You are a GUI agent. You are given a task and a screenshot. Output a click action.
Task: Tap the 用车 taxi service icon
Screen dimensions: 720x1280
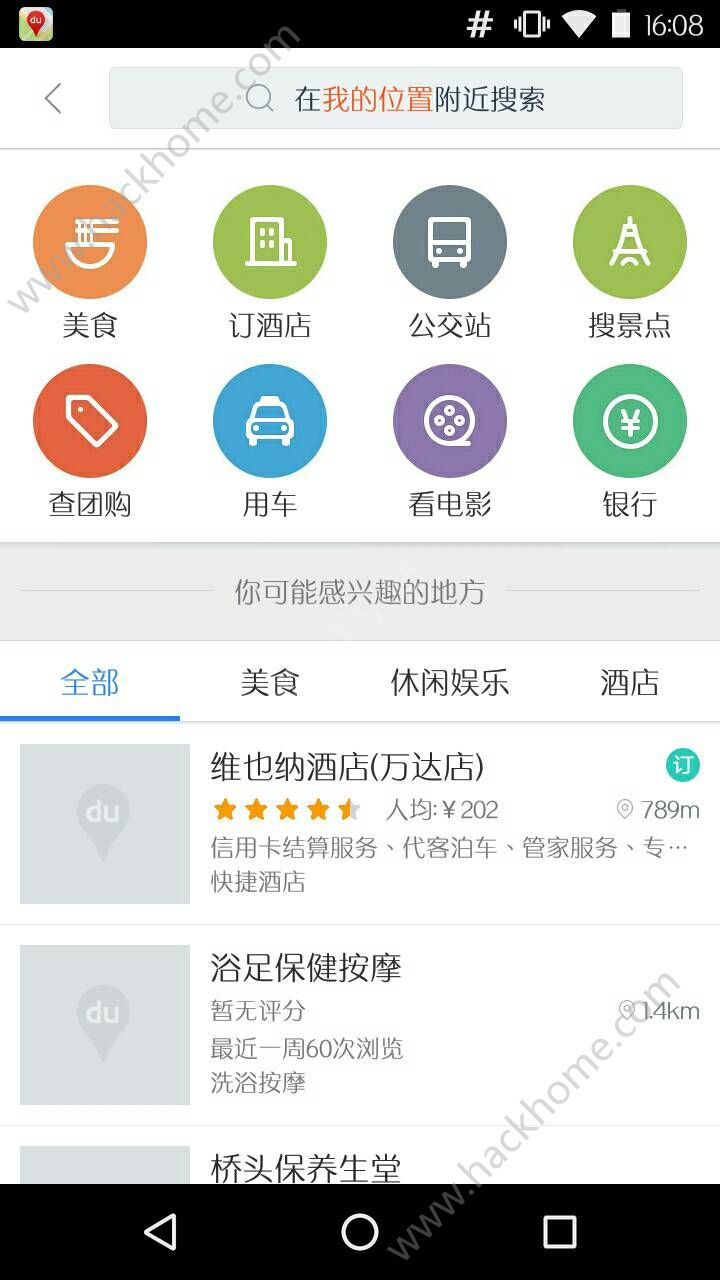pos(269,420)
